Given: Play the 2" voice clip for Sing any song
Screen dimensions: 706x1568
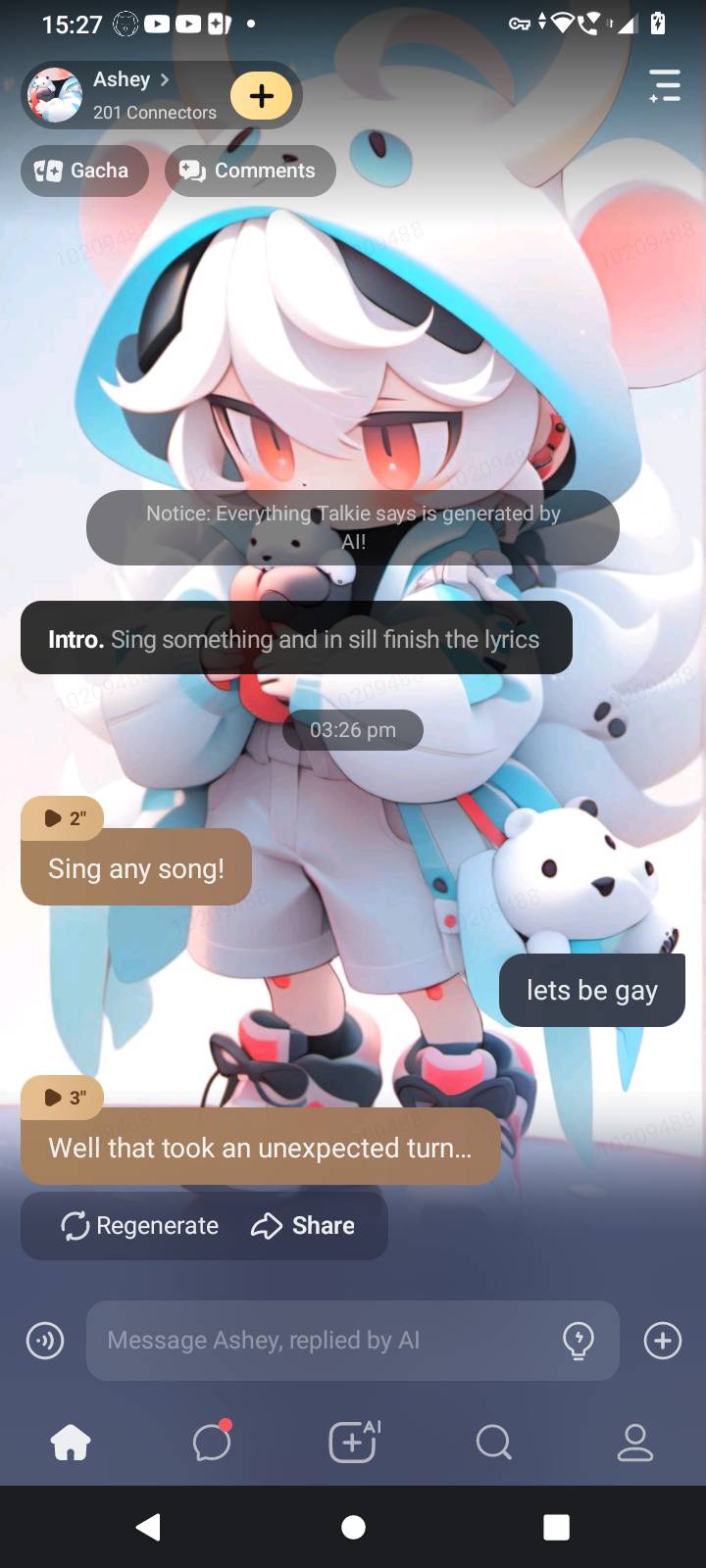Looking at the screenshot, I should (x=63, y=818).
